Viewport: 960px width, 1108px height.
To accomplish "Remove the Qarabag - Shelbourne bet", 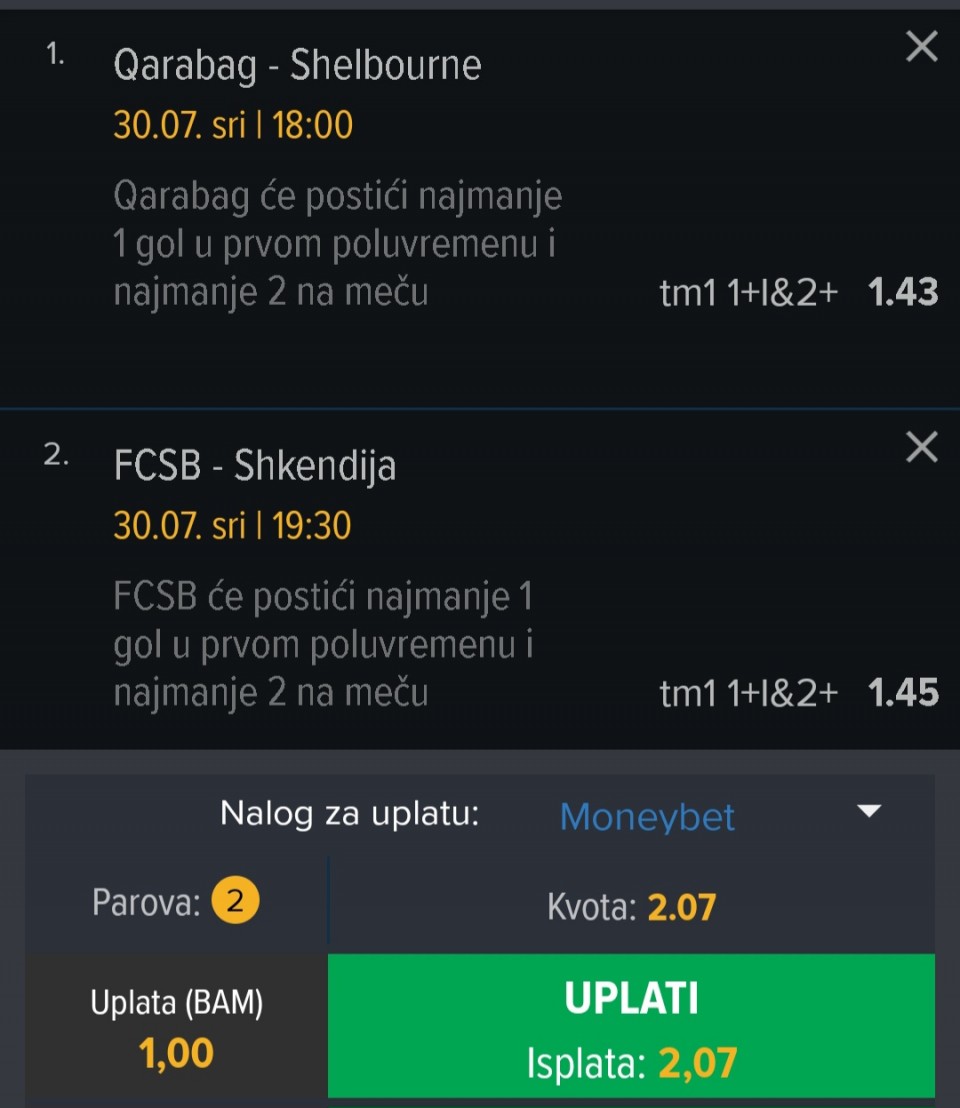I will (x=921, y=47).
